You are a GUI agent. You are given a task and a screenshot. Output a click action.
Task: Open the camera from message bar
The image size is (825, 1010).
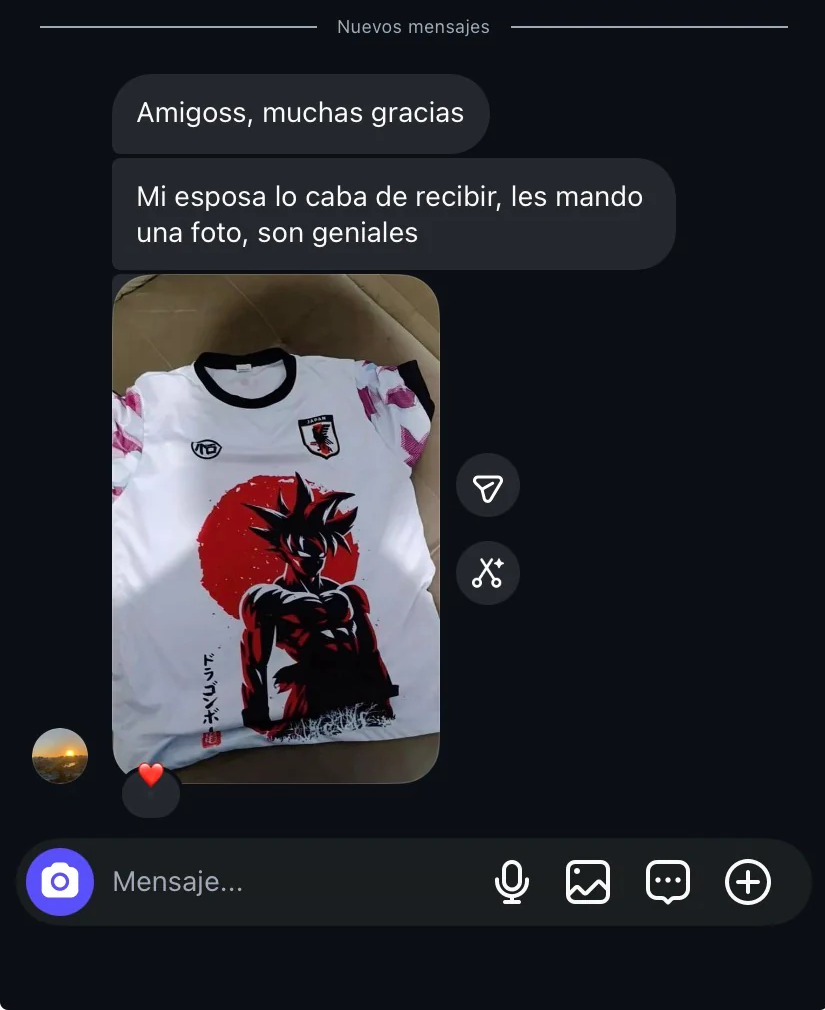pyautogui.click(x=60, y=882)
